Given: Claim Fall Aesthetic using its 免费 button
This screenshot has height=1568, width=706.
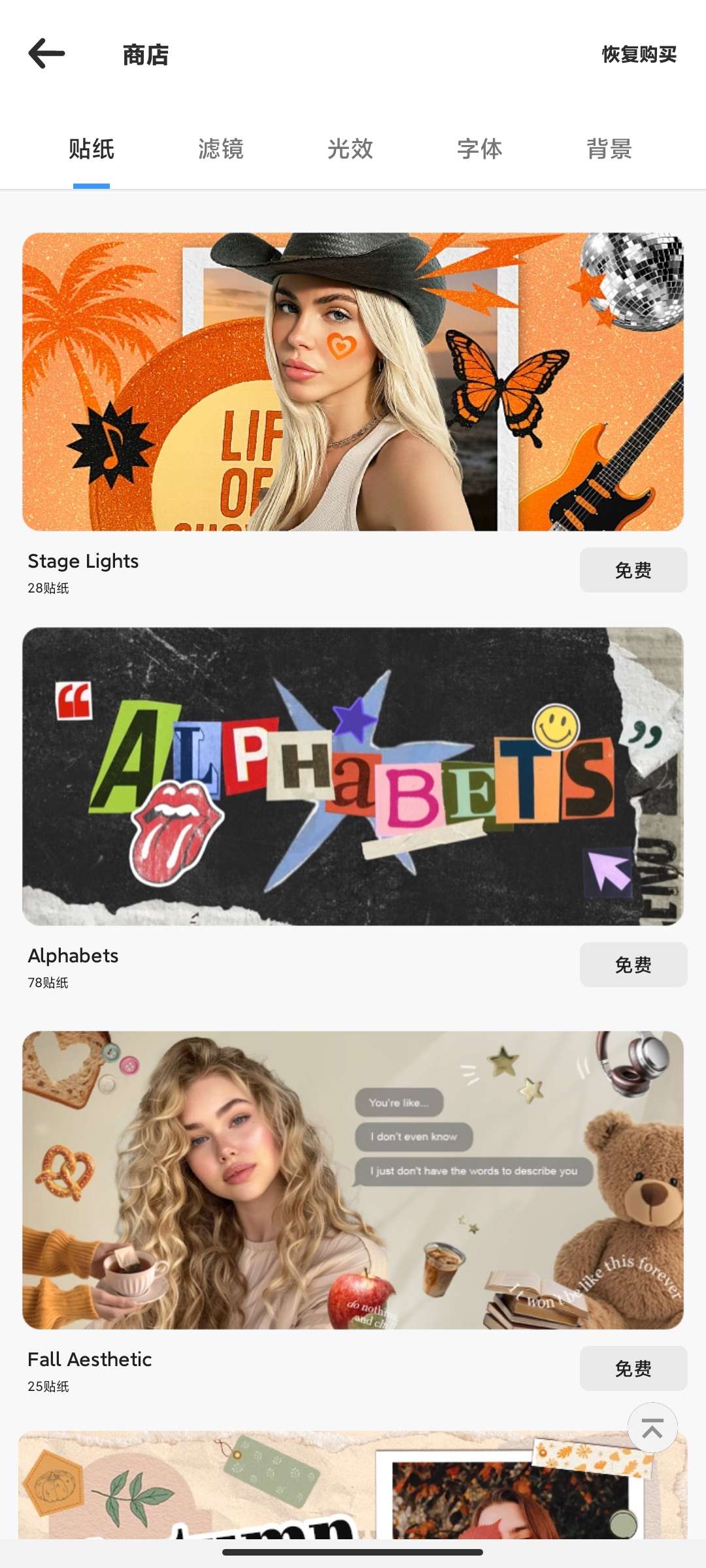Looking at the screenshot, I should click(x=633, y=1369).
